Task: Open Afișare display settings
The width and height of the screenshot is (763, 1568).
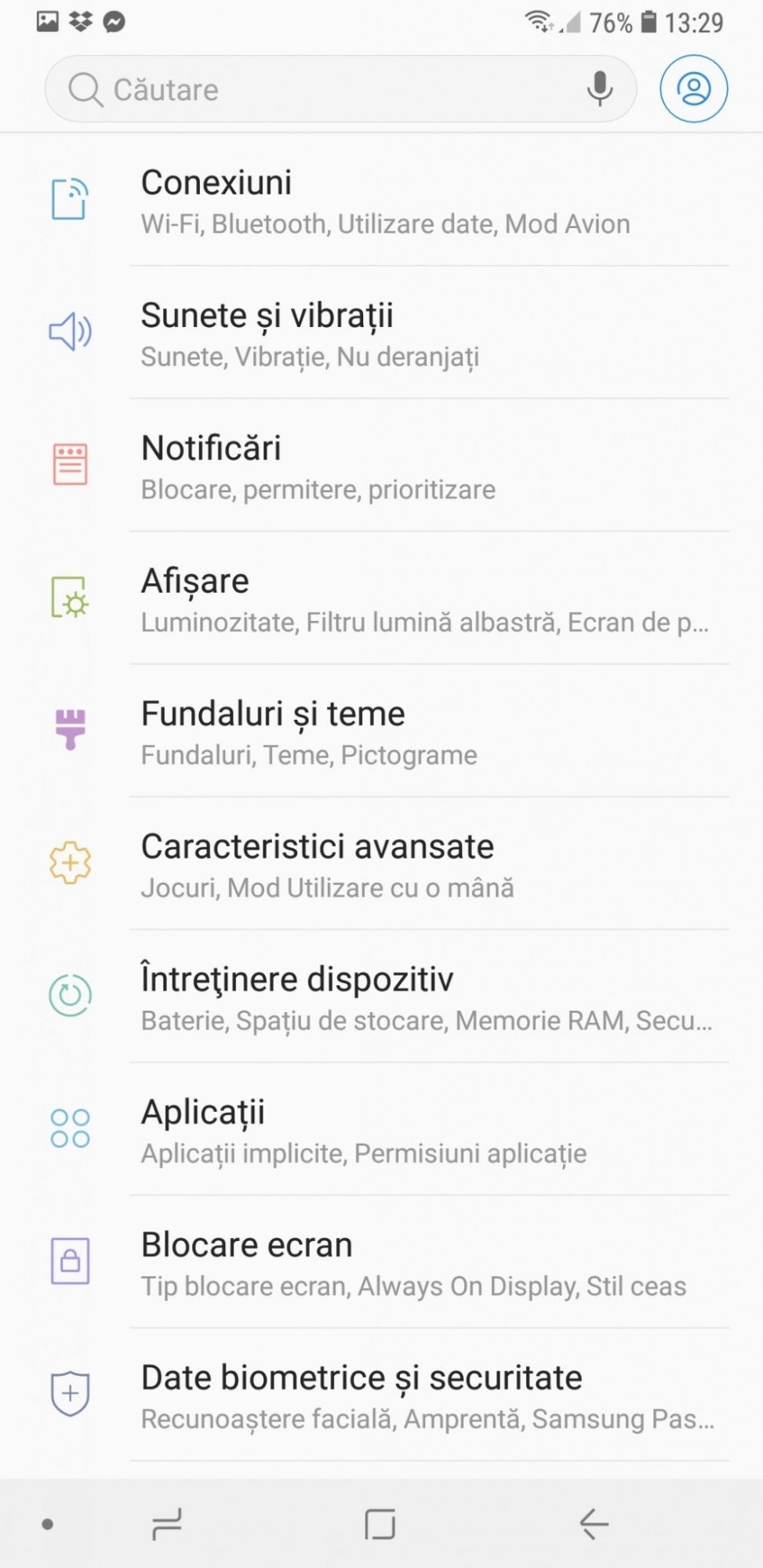Action: (384, 600)
